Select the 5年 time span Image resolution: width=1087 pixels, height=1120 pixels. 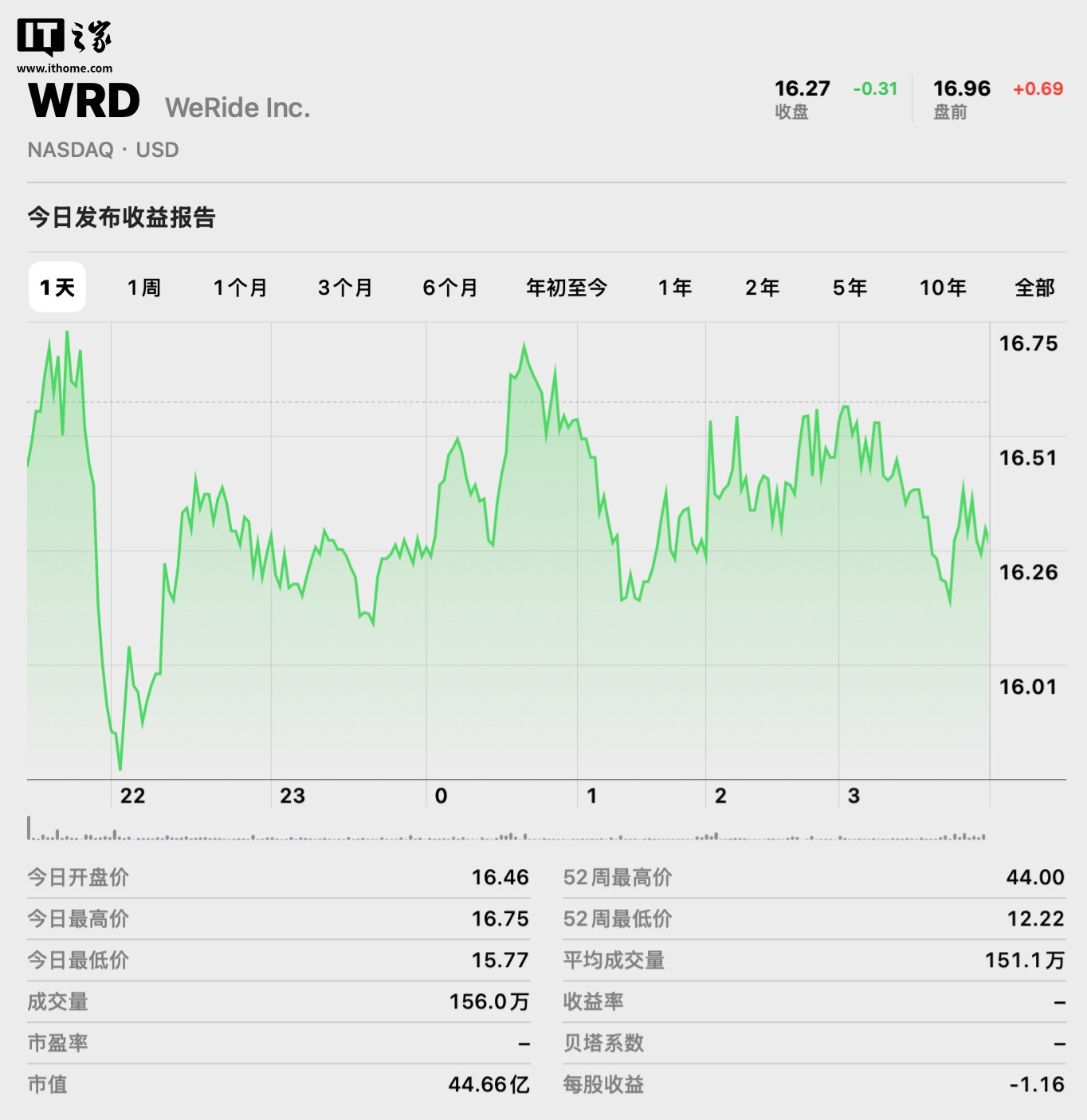(x=851, y=288)
